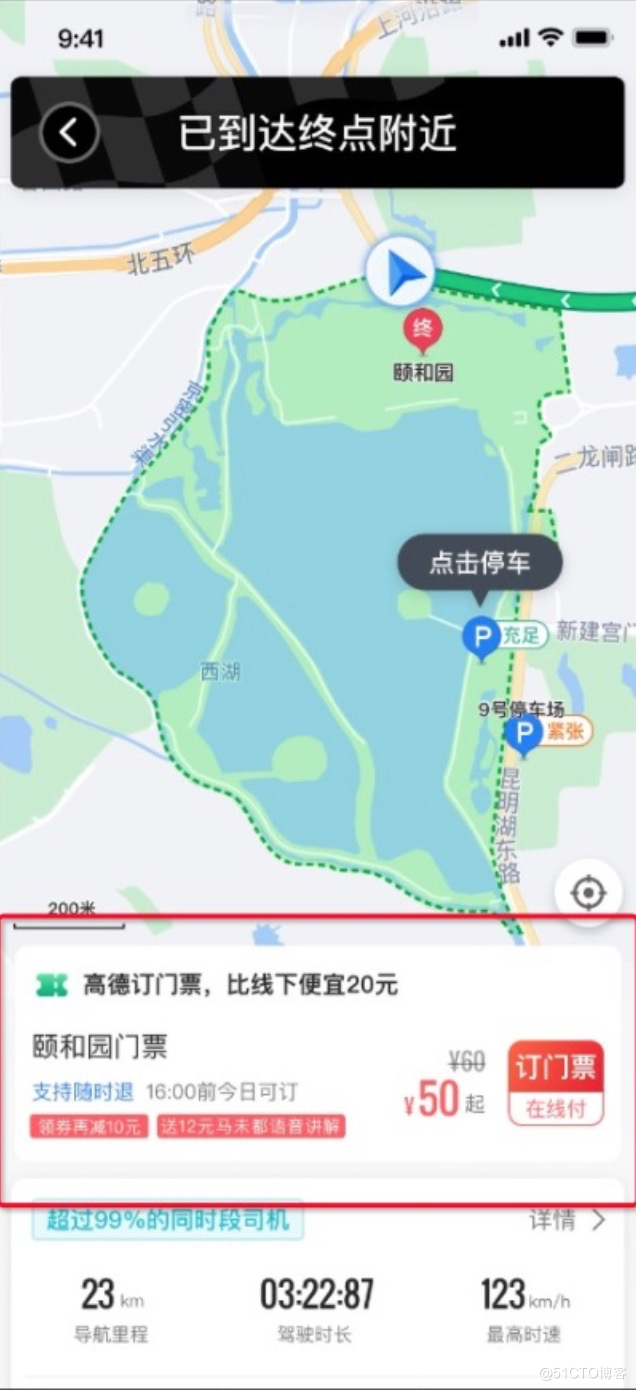The image size is (636, 1390).
Task: Tap the 订门票 button
Action: pyautogui.click(x=555, y=1083)
